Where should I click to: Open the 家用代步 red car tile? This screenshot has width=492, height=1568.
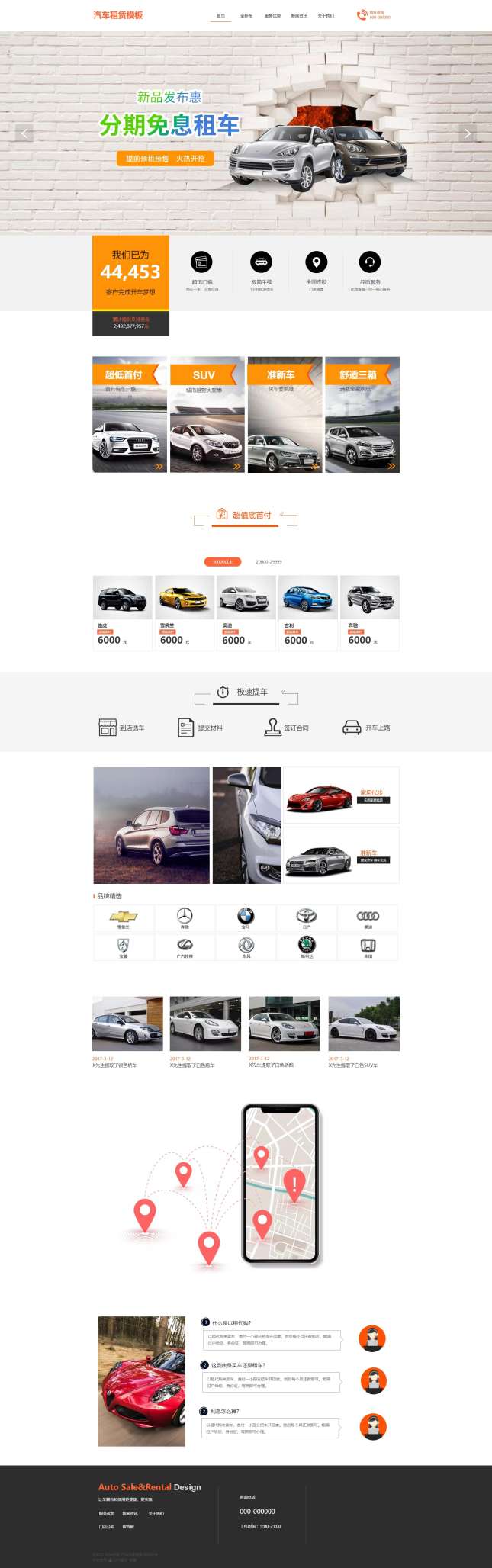[340, 796]
